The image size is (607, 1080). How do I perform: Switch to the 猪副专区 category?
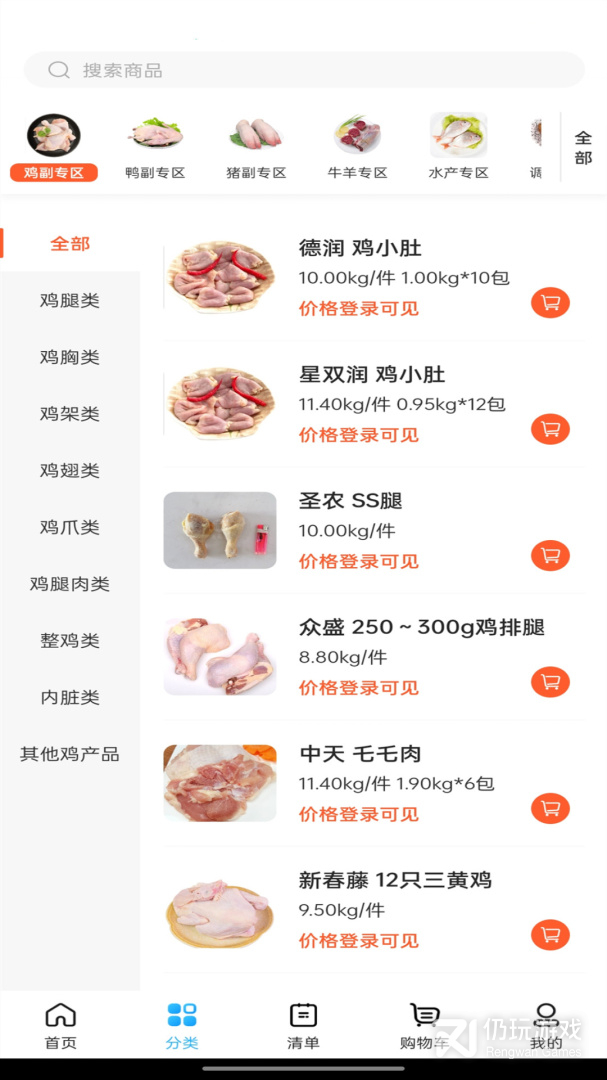[256, 147]
